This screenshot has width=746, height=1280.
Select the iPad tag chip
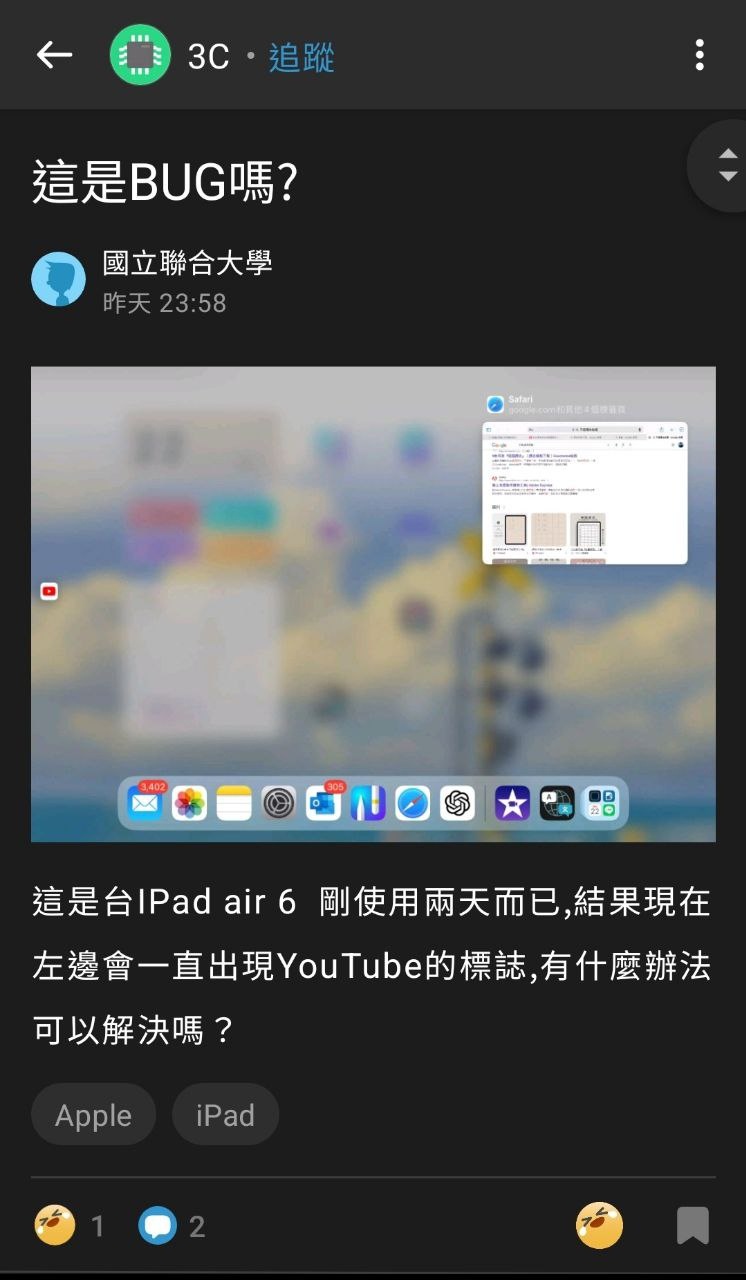point(225,1115)
